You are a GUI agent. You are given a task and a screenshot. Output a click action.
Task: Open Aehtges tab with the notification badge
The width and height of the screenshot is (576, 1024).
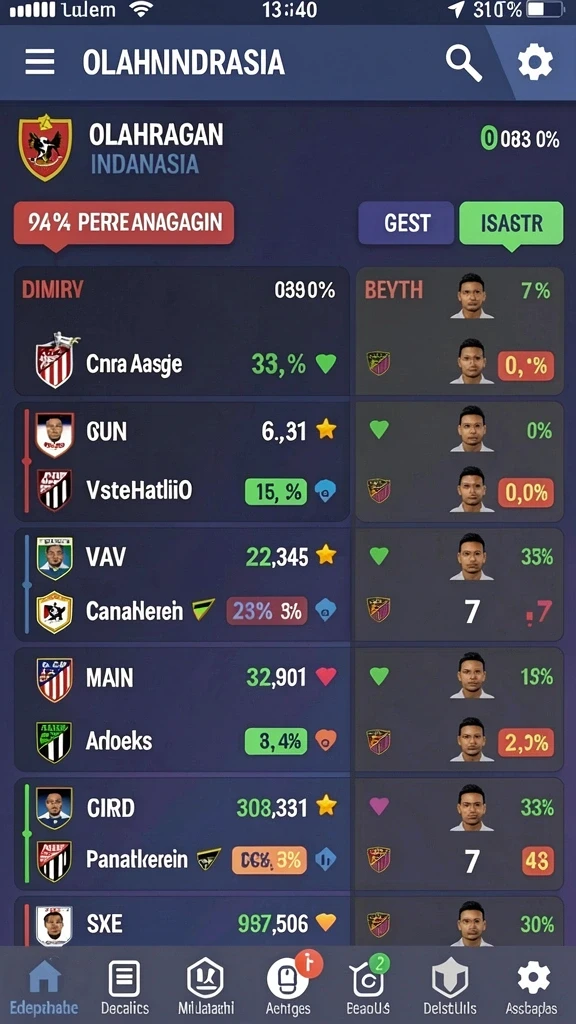click(288, 987)
